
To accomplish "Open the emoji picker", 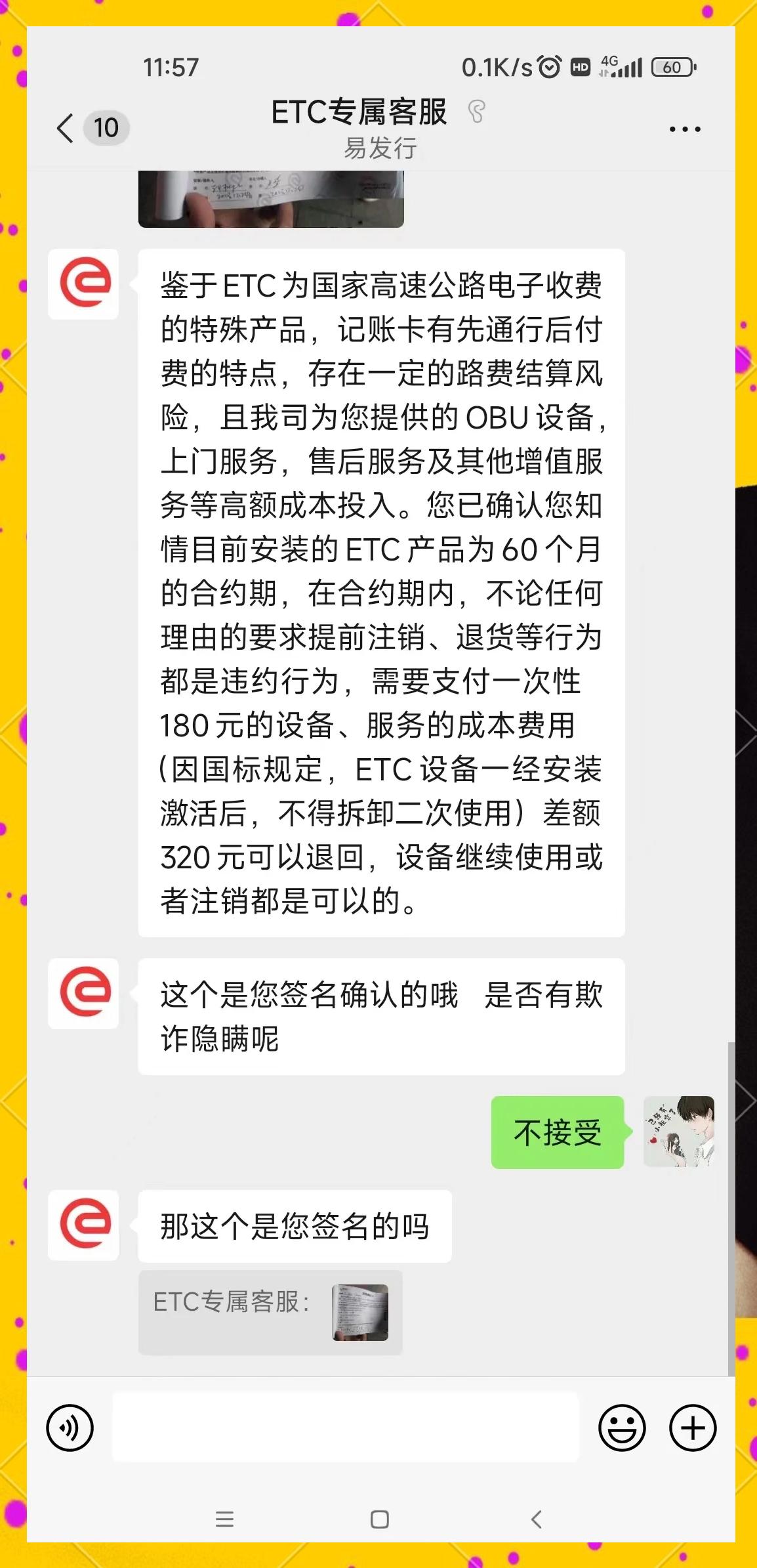I will [x=622, y=1428].
